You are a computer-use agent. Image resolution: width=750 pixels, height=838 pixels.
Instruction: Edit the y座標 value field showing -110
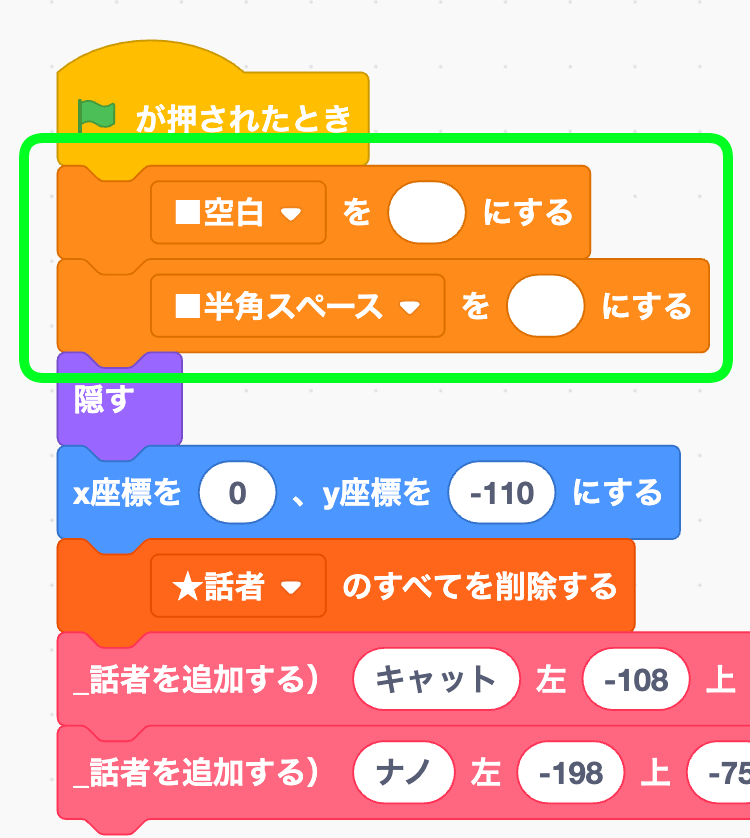(502, 493)
